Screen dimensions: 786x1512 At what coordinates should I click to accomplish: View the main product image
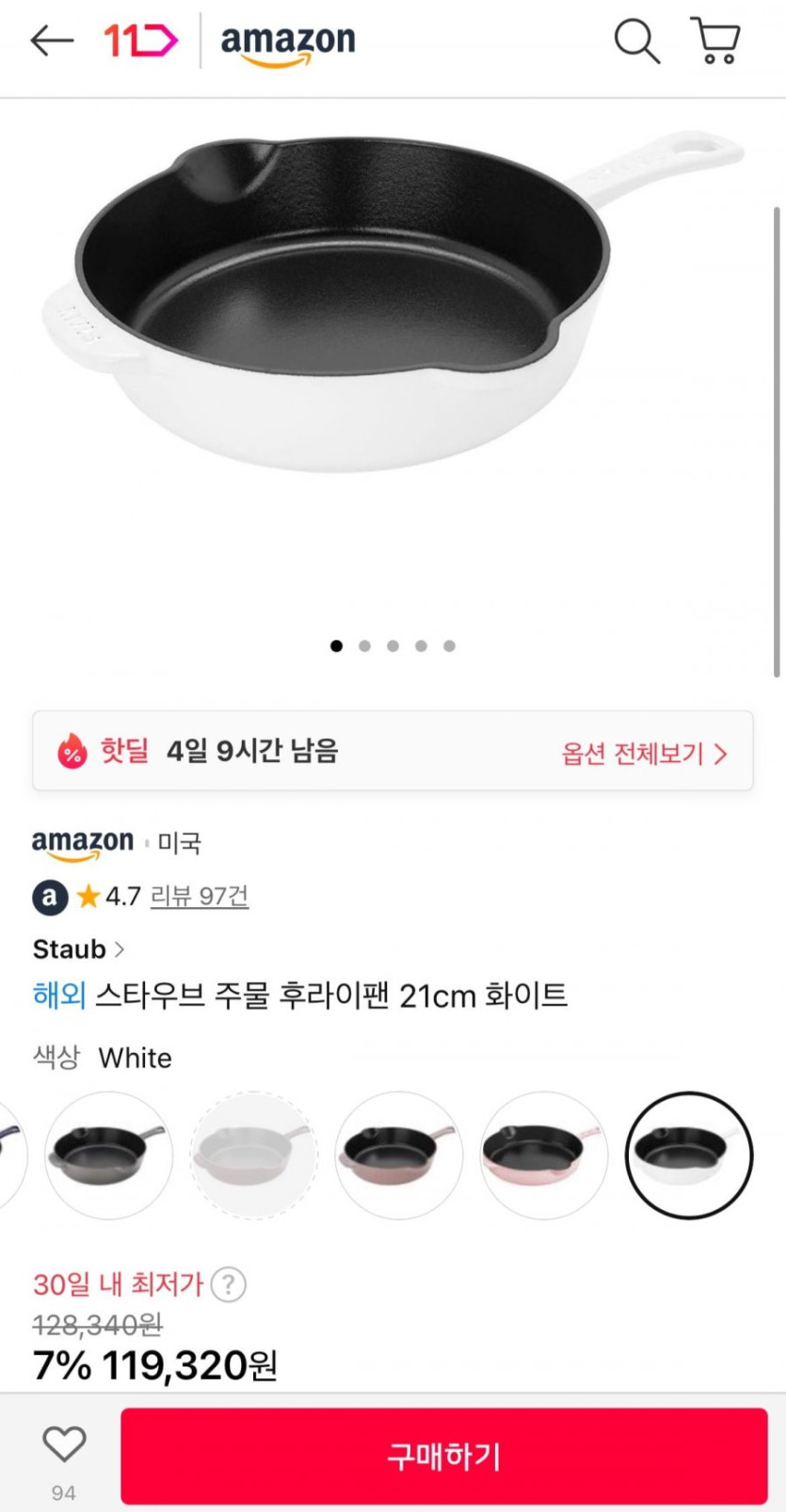[393, 310]
